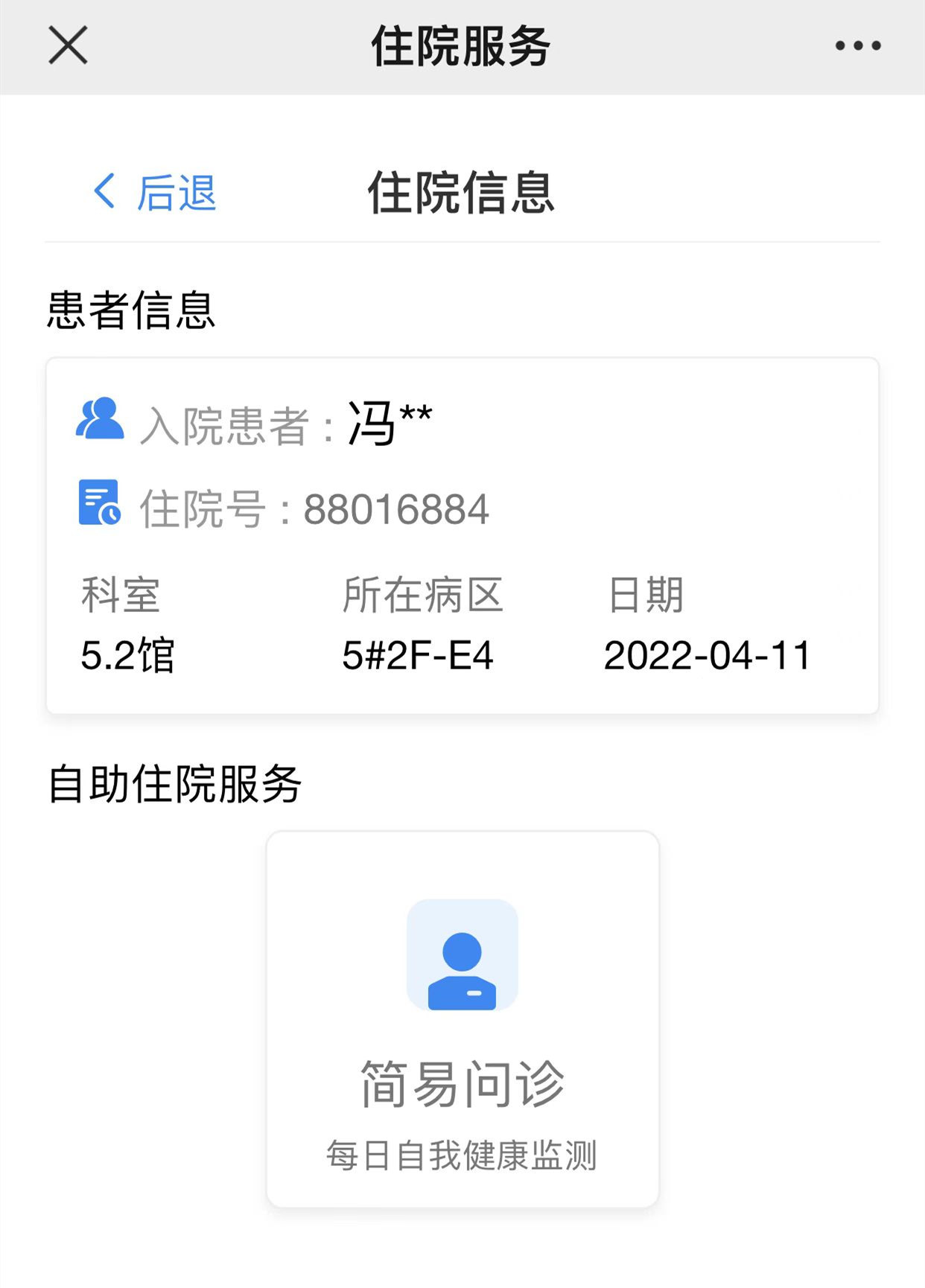
Task: Go back with the 后退 button
Action: tap(155, 192)
